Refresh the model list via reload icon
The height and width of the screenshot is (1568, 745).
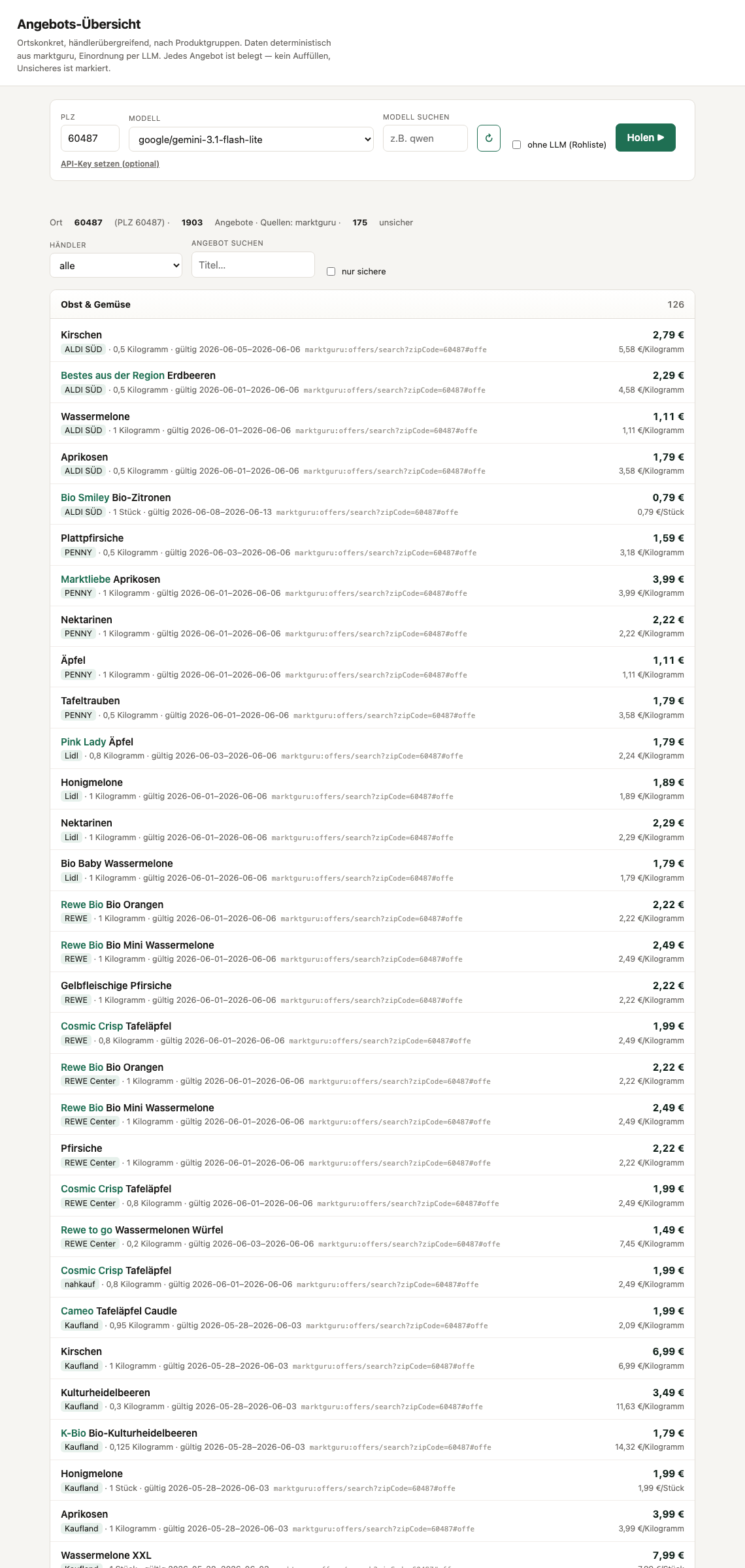click(x=489, y=139)
